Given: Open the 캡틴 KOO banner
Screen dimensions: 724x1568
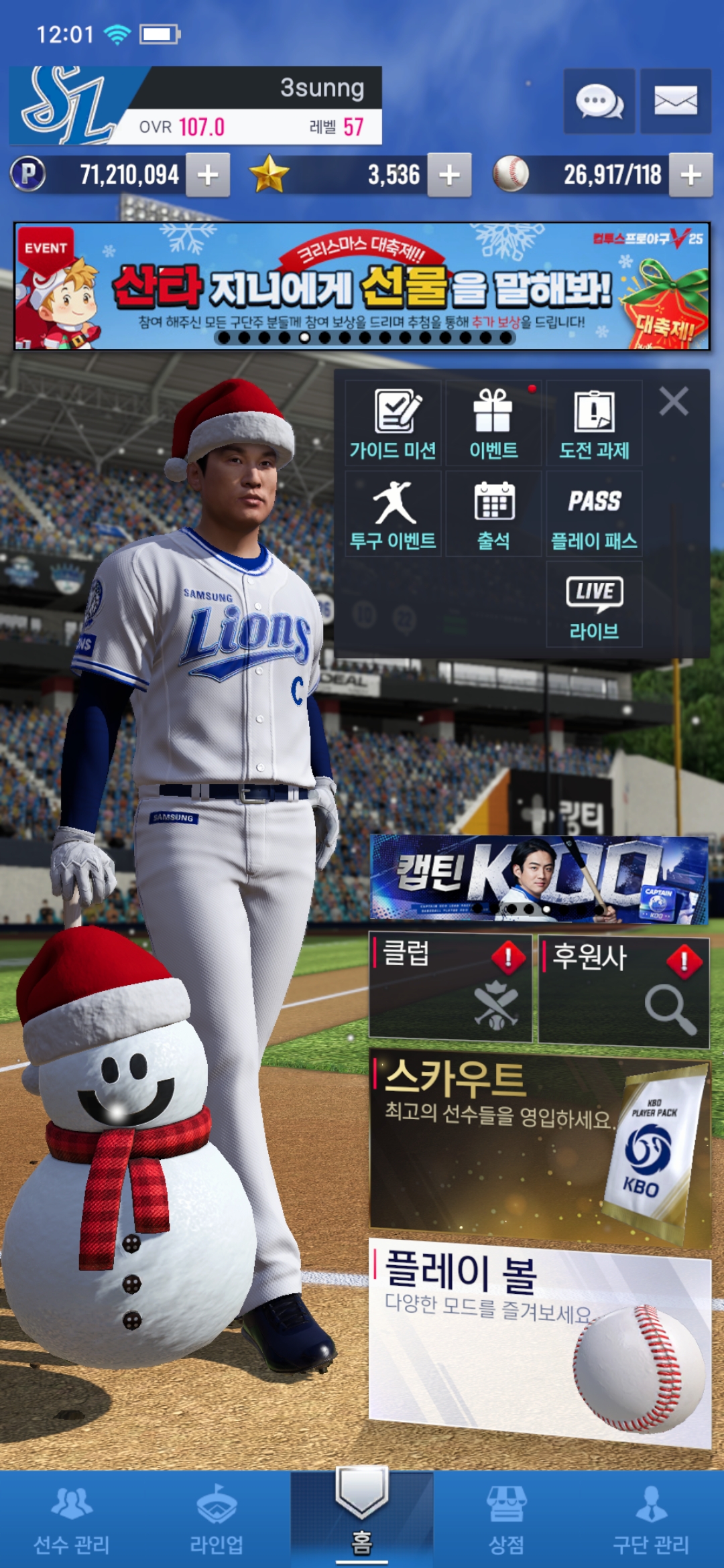Looking at the screenshot, I should 539,878.
